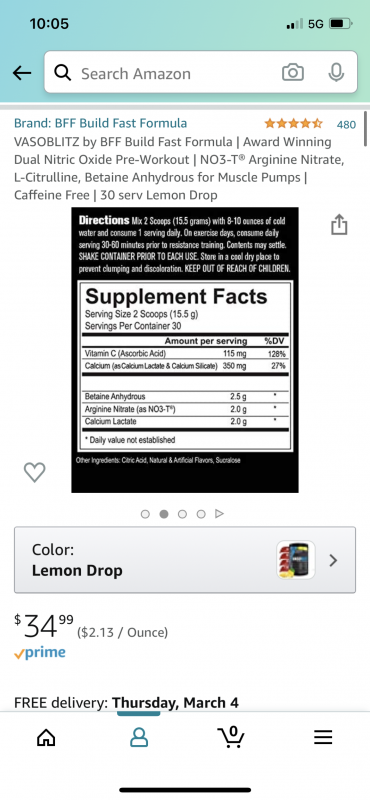Go to the Home tab
Image resolution: width=370 pixels, height=800 pixels.
(x=46, y=737)
